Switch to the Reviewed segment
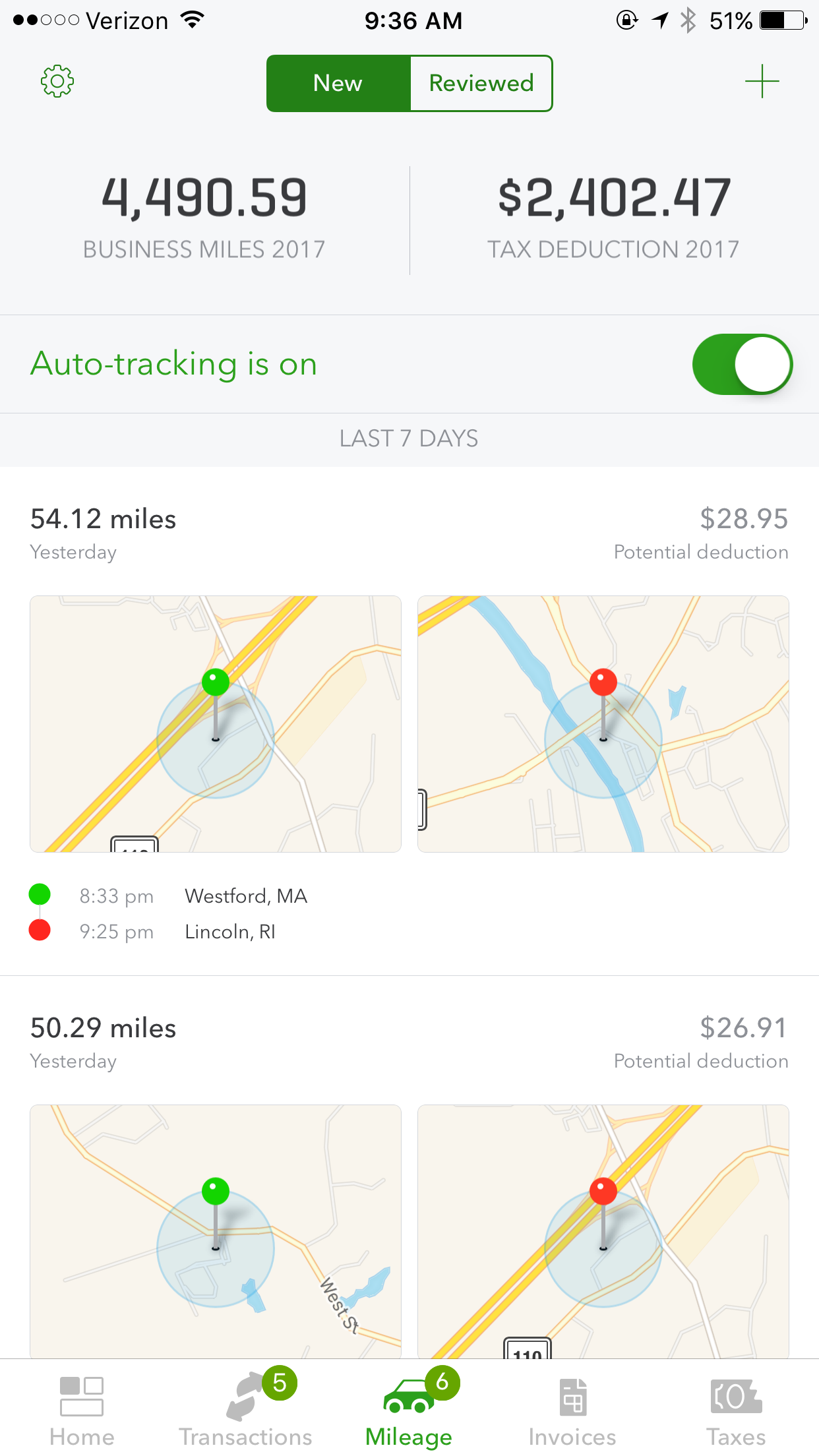Screen dimensions: 819x1456 pos(481,84)
